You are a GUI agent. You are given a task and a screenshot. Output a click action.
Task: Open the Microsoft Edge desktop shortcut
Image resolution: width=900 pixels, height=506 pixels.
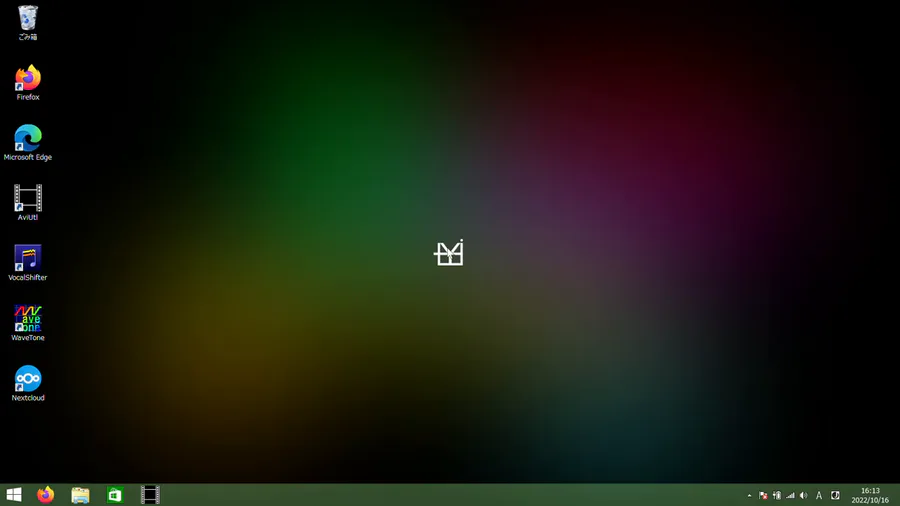tap(28, 139)
